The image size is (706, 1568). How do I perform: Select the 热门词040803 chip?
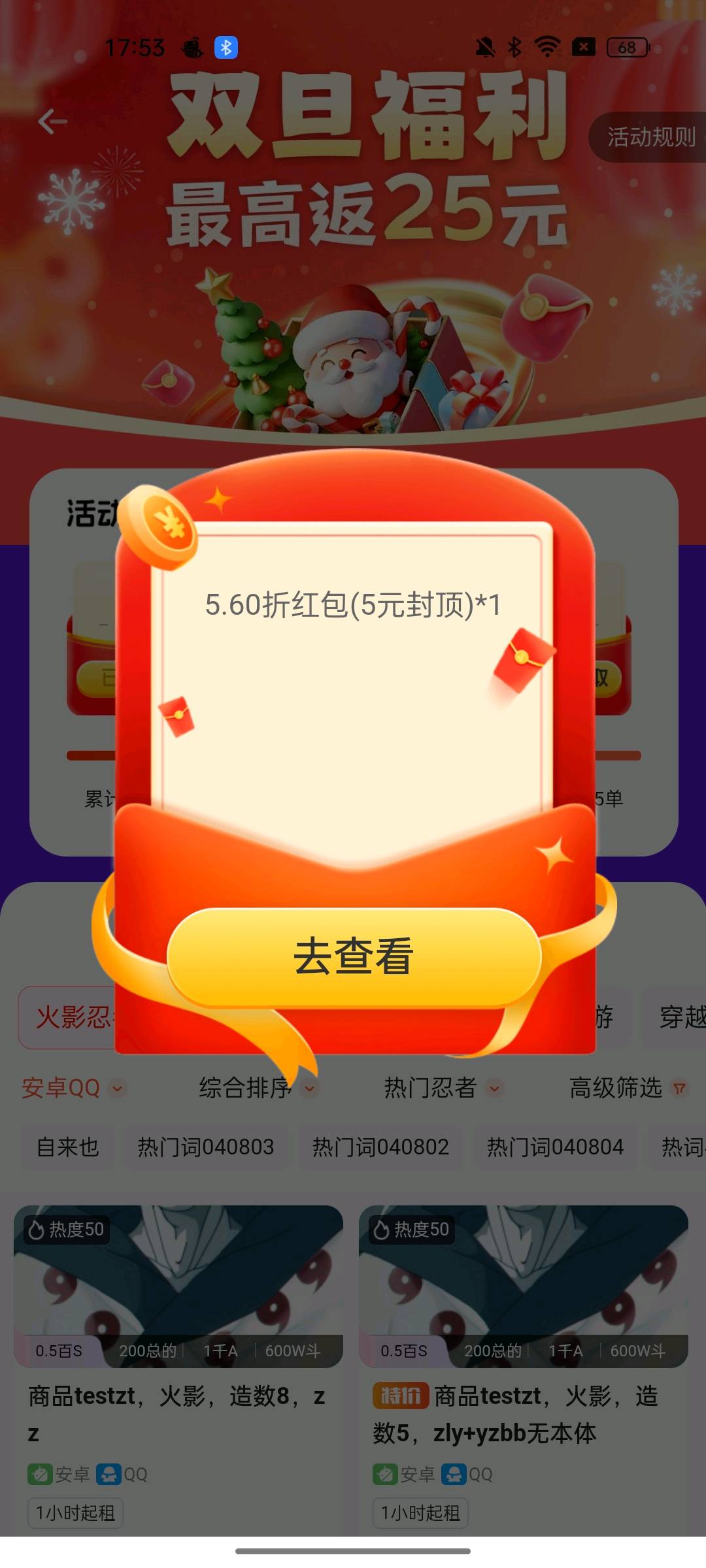tap(206, 1147)
